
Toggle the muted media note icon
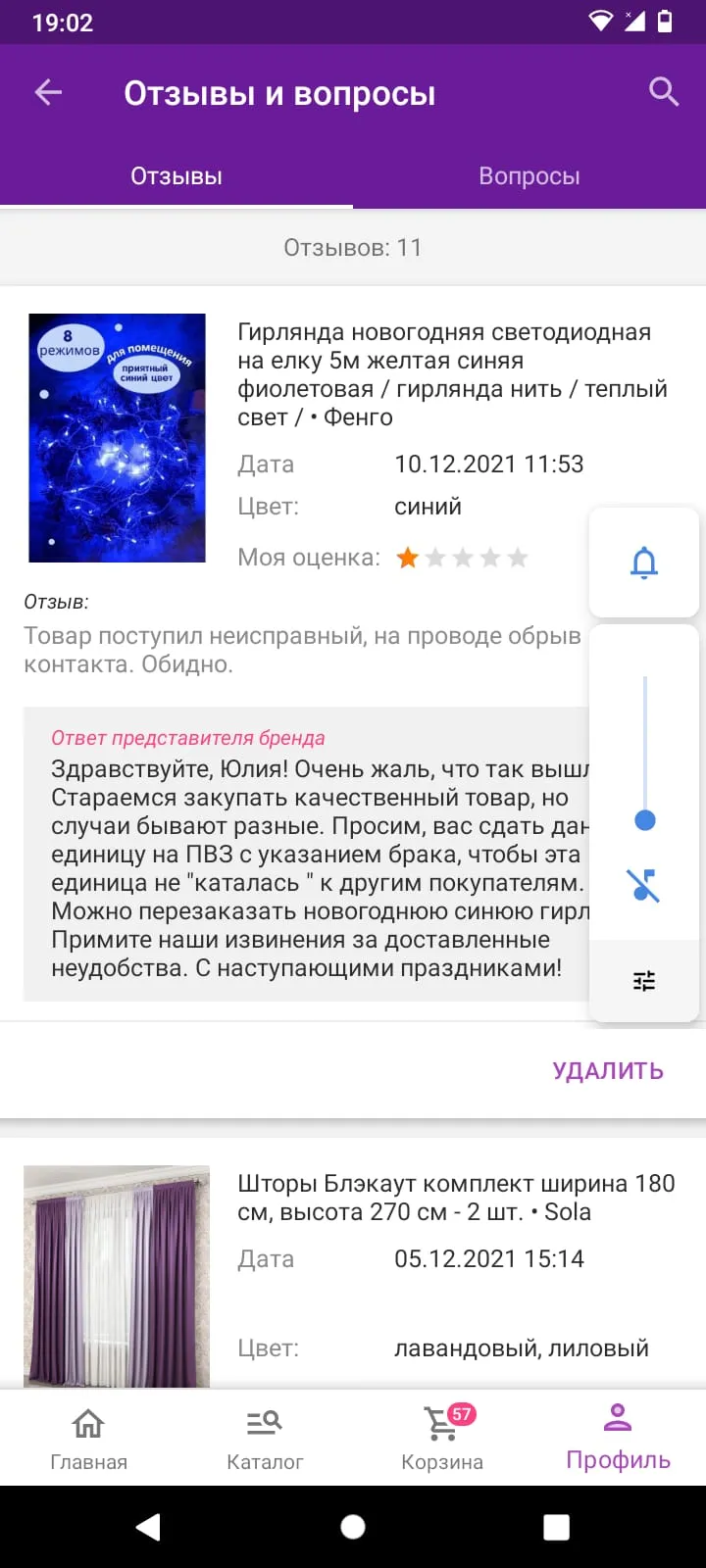(x=644, y=885)
